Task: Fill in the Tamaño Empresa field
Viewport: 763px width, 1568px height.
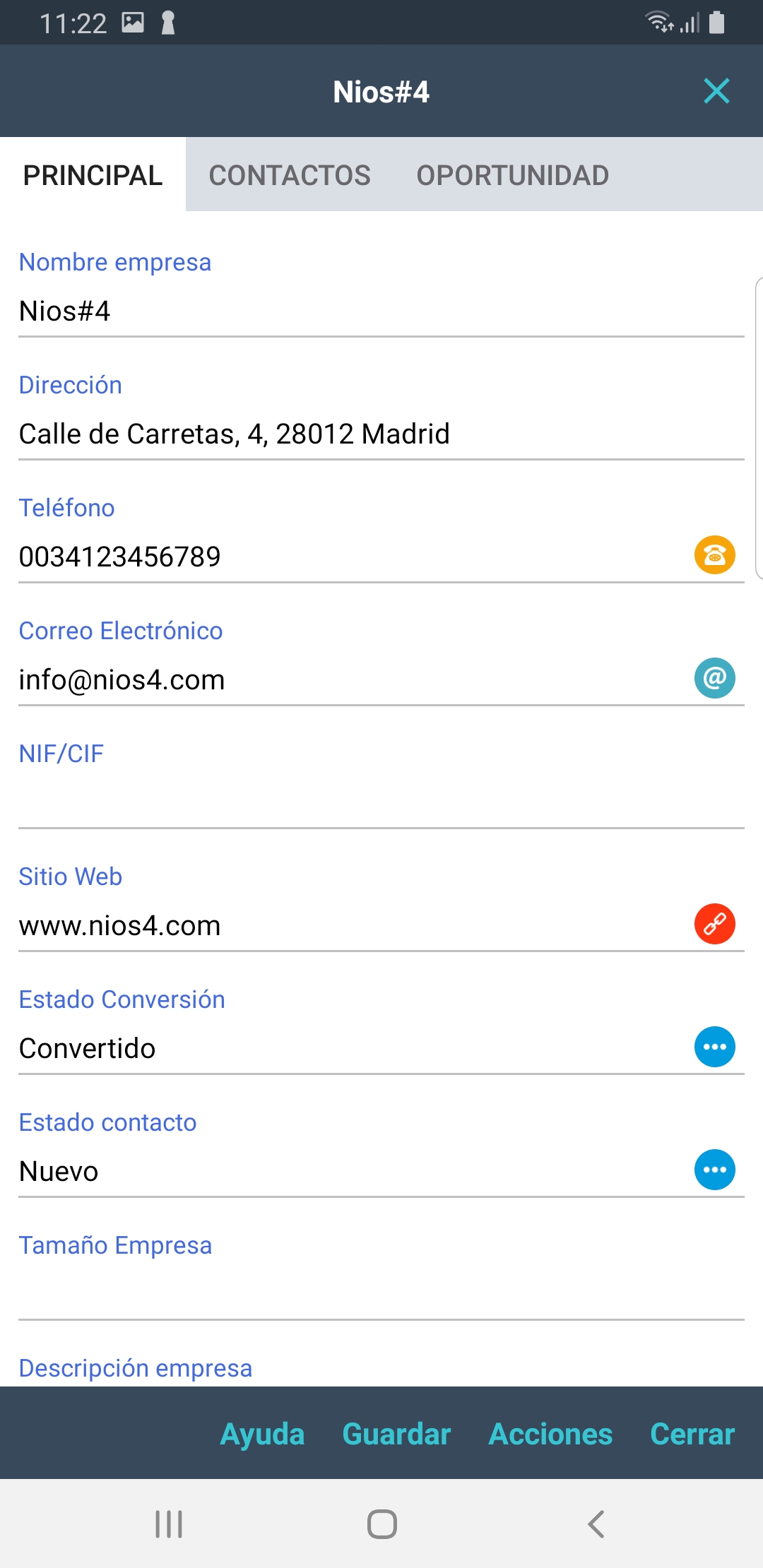Action: point(353,1293)
